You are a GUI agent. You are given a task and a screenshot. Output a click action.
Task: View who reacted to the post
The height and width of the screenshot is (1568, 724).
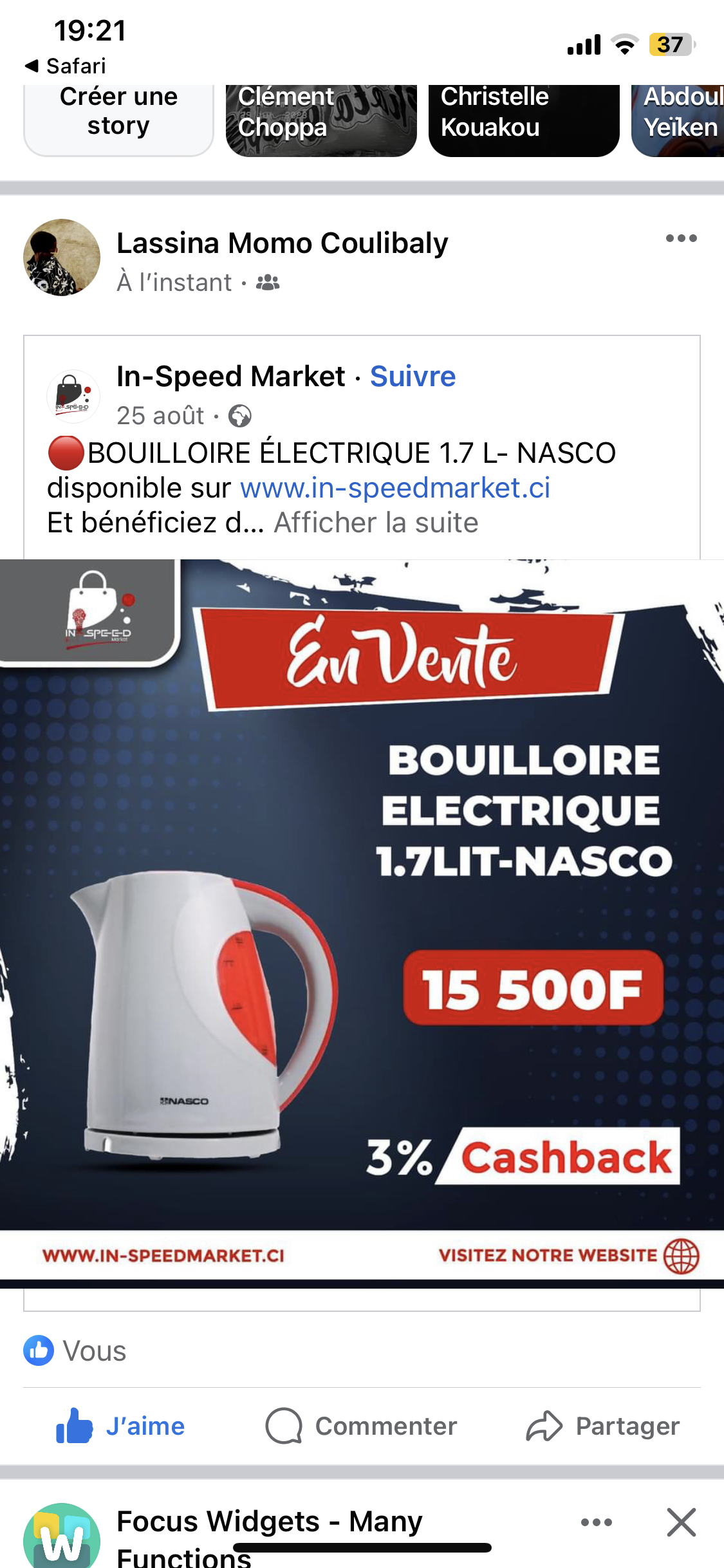pyautogui.click(x=76, y=1350)
